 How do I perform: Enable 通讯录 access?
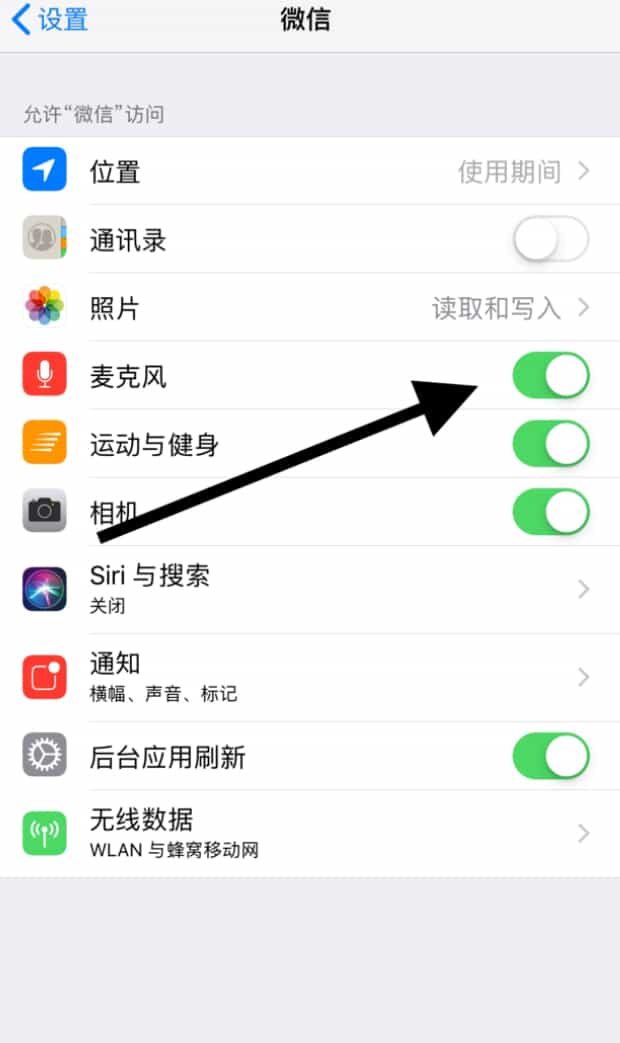pyautogui.click(x=550, y=240)
